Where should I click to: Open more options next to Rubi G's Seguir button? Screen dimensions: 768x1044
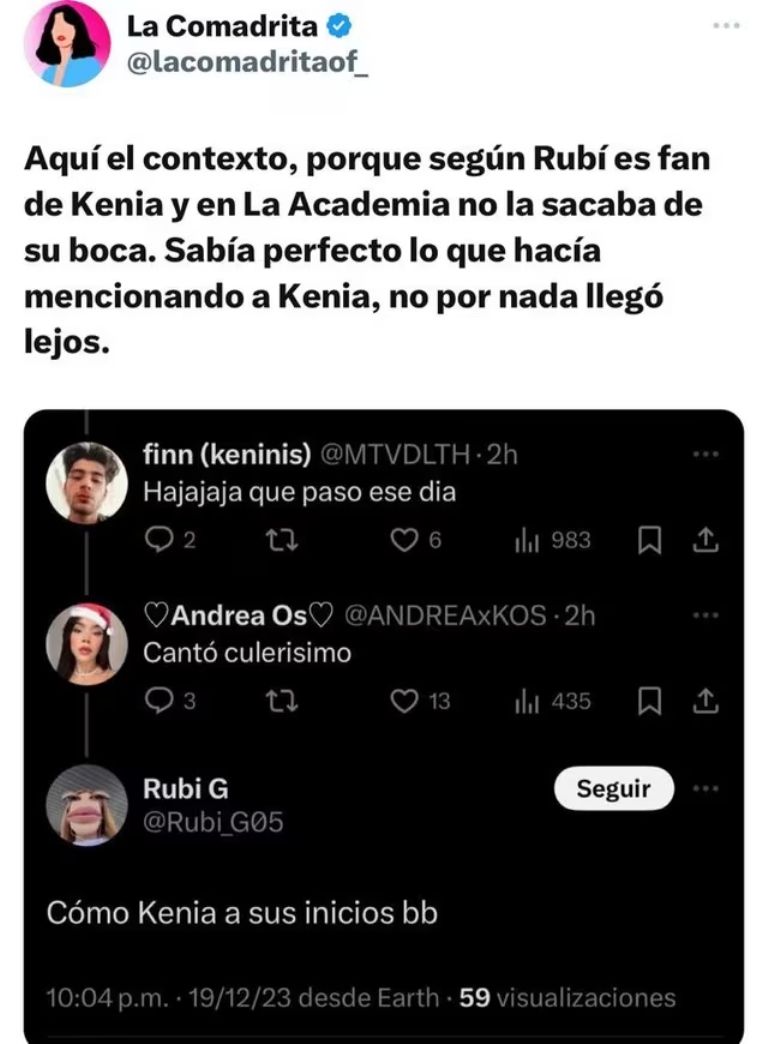707,788
